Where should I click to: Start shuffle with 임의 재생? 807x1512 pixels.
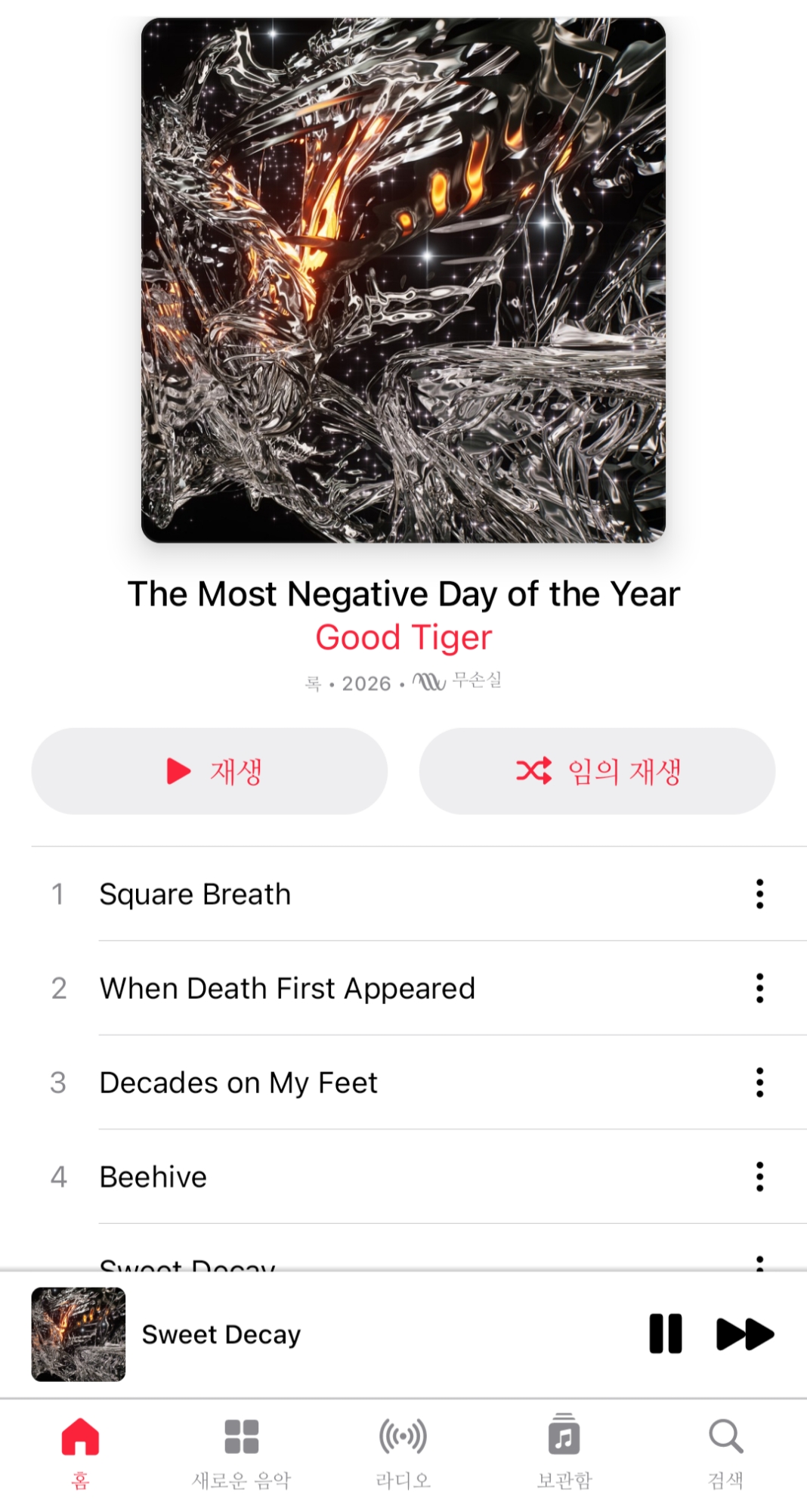coord(597,771)
